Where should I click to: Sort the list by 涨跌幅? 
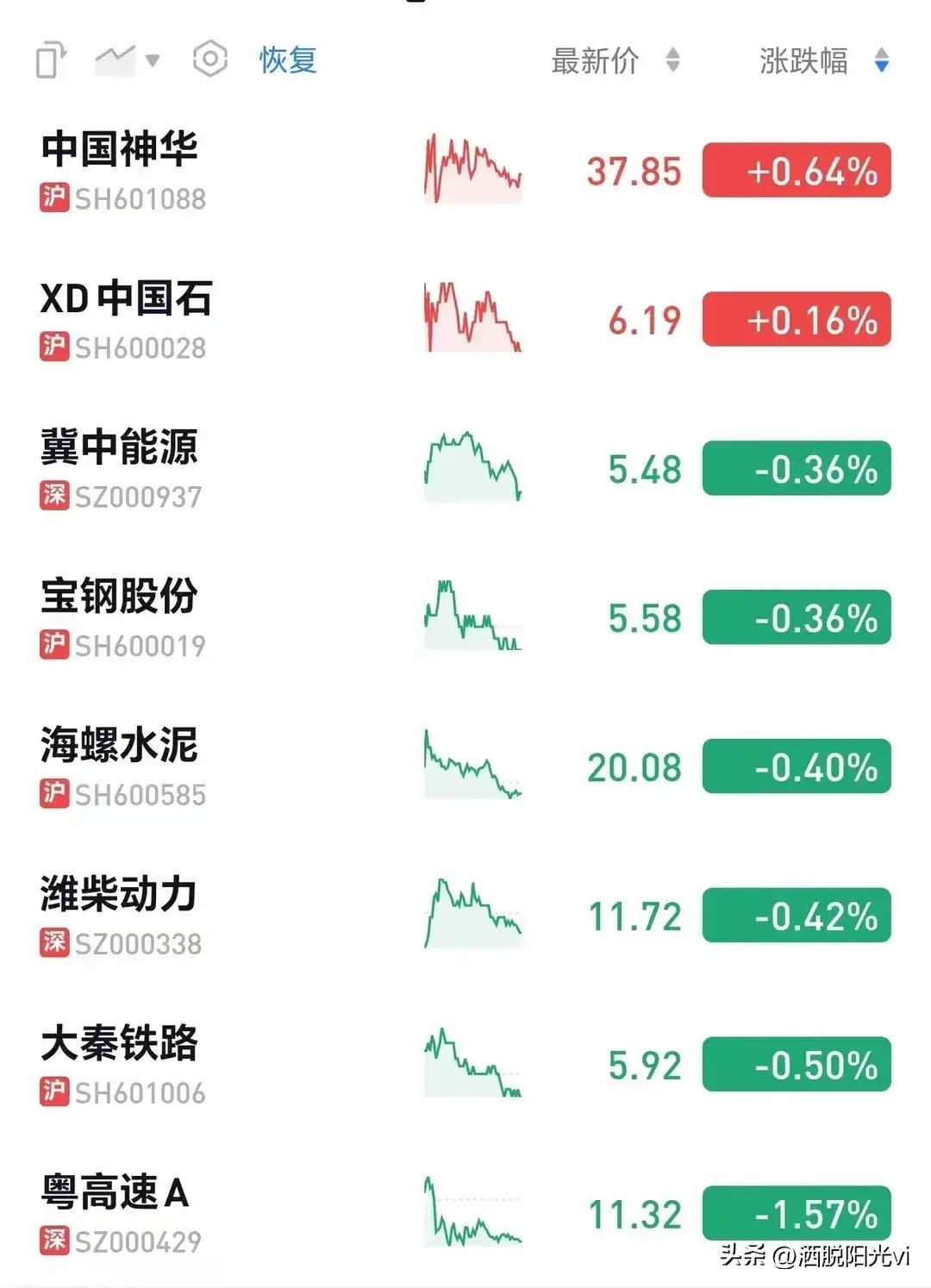pyautogui.click(x=823, y=60)
